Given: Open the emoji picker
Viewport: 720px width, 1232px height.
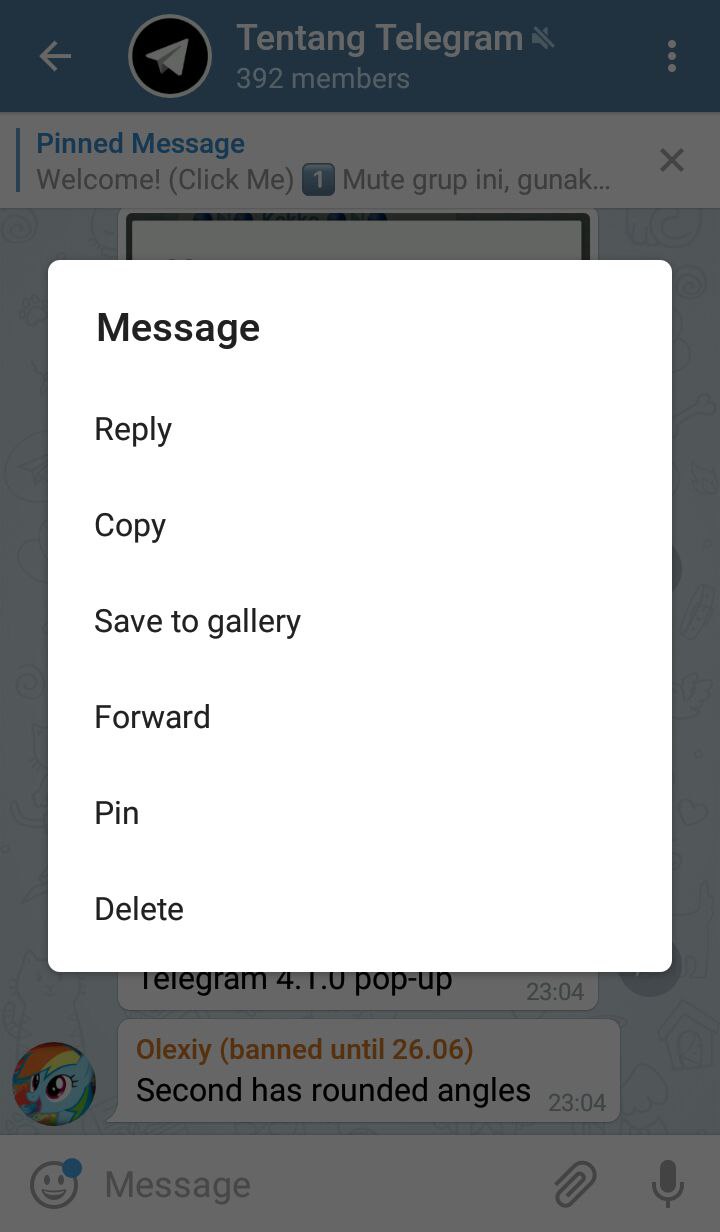Looking at the screenshot, I should 54,1185.
